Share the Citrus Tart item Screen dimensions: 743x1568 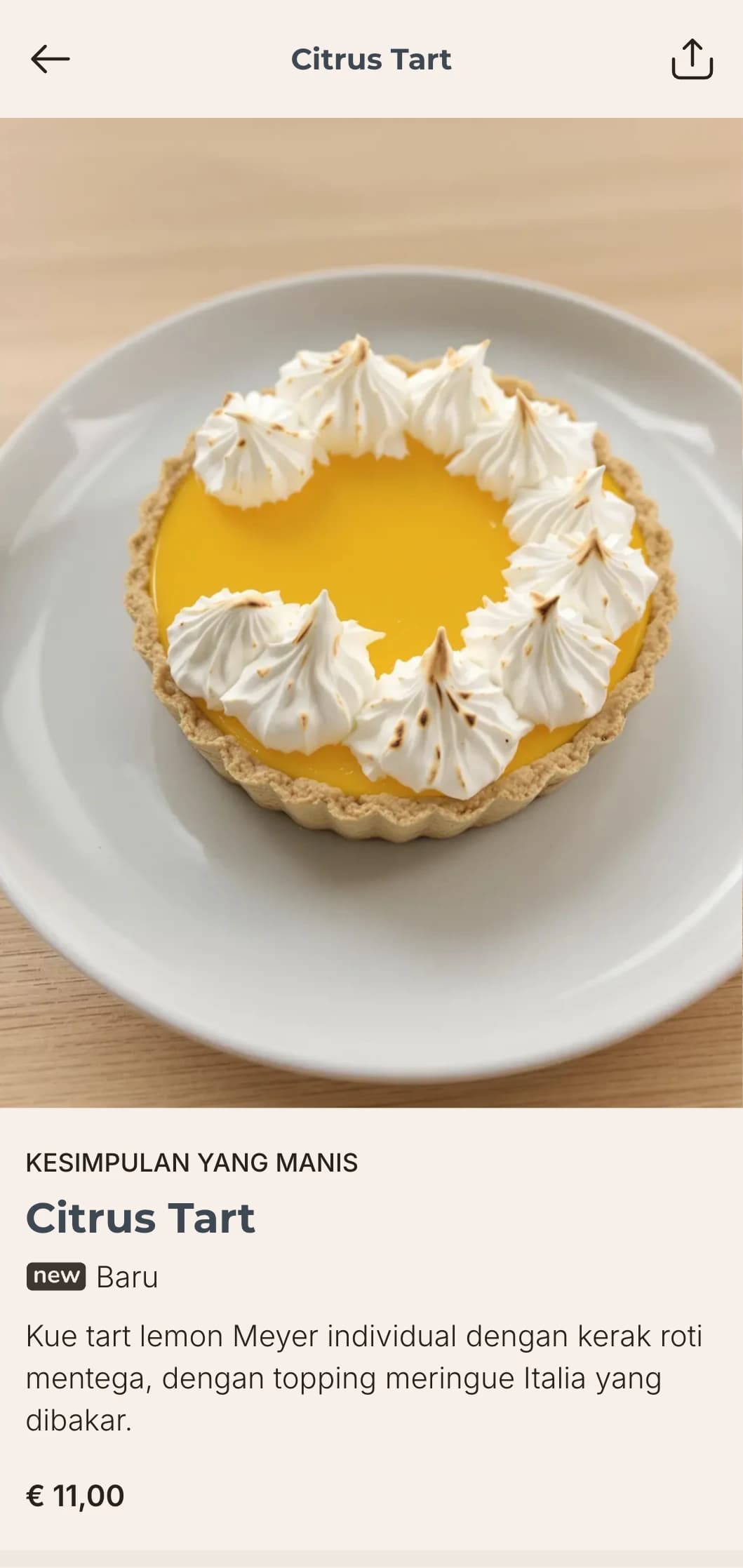click(x=692, y=59)
